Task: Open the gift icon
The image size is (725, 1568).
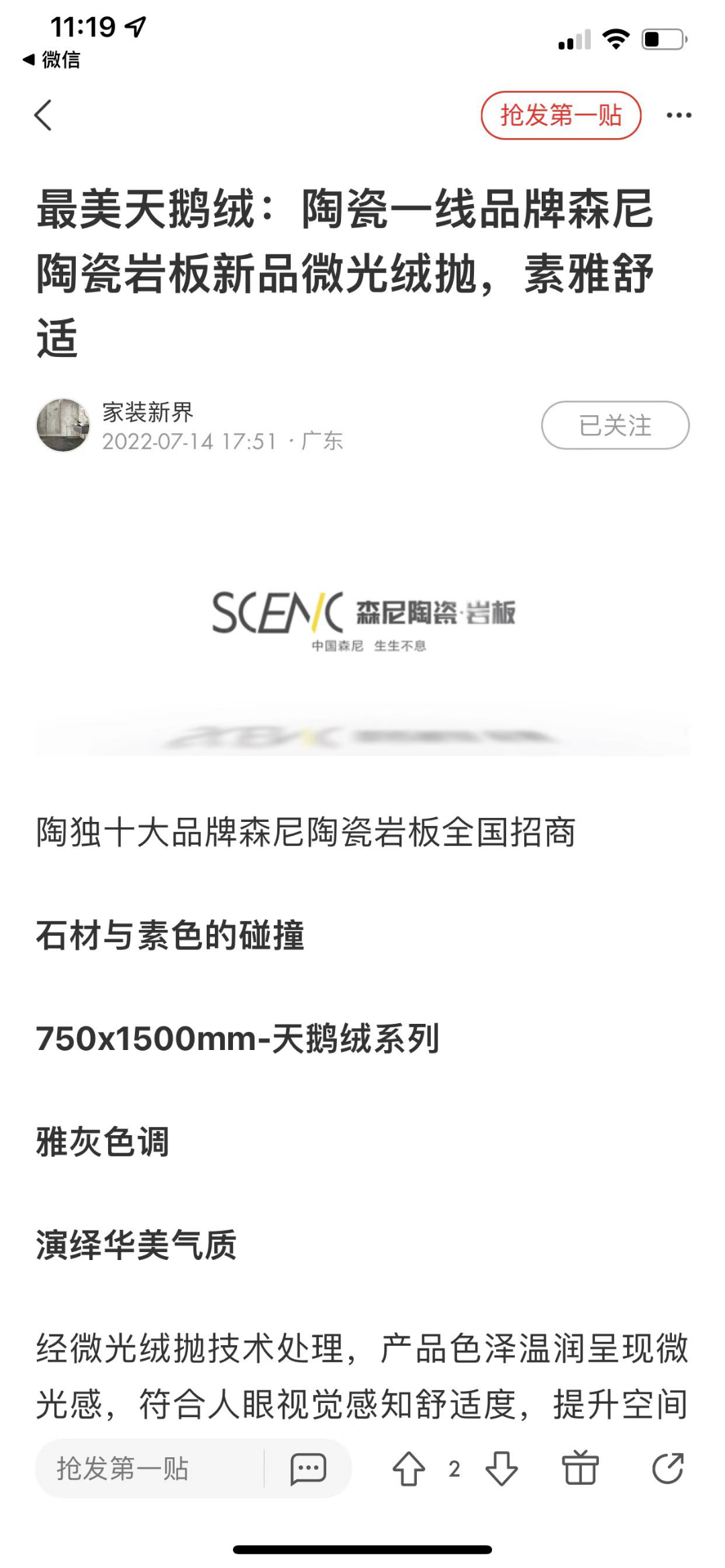Action: (580, 1469)
